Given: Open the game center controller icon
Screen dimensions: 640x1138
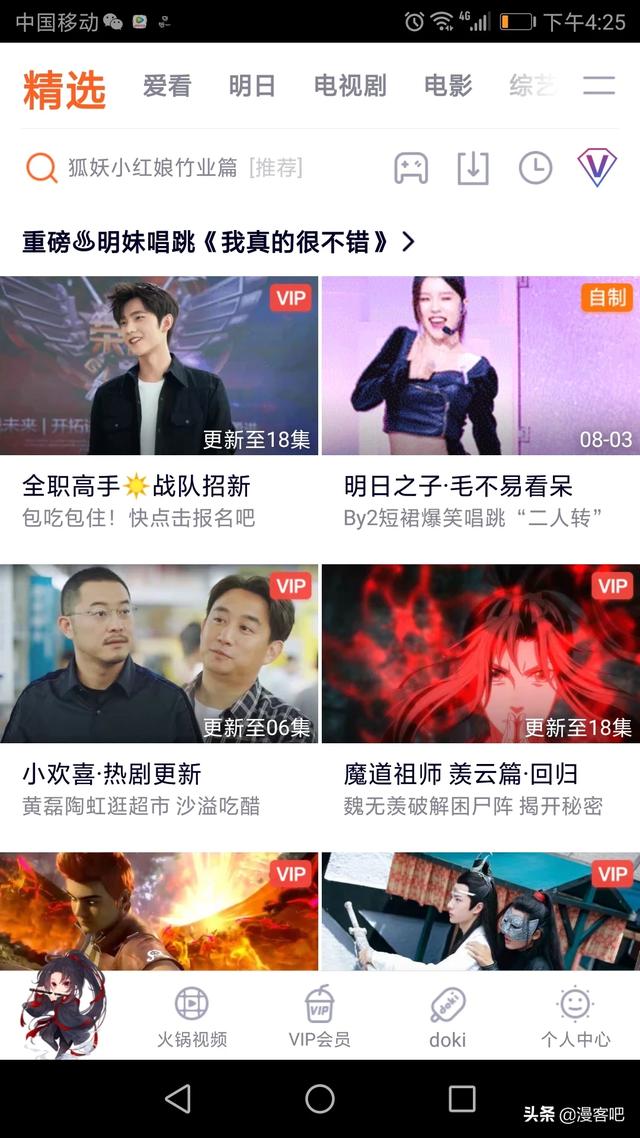Looking at the screenshot, I should 410,168.
